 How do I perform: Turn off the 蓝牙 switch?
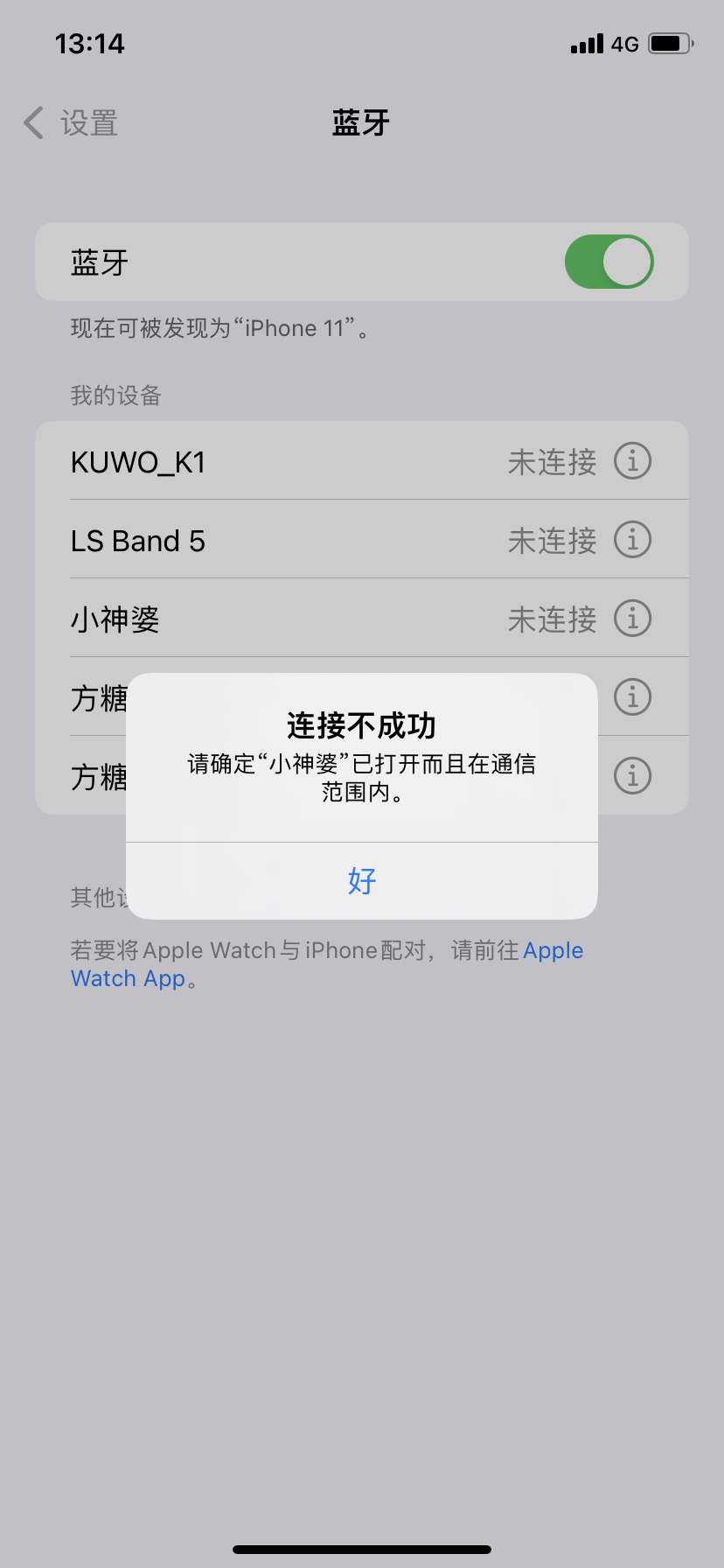coord(609,262)
